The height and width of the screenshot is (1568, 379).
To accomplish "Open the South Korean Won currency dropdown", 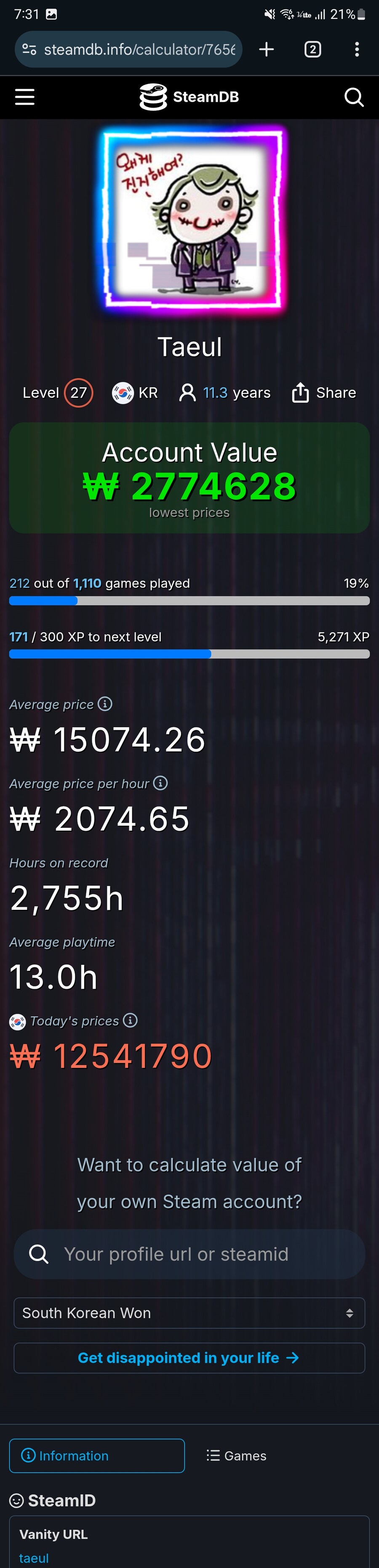I will pyautogui.click(x=189, y=1313).
